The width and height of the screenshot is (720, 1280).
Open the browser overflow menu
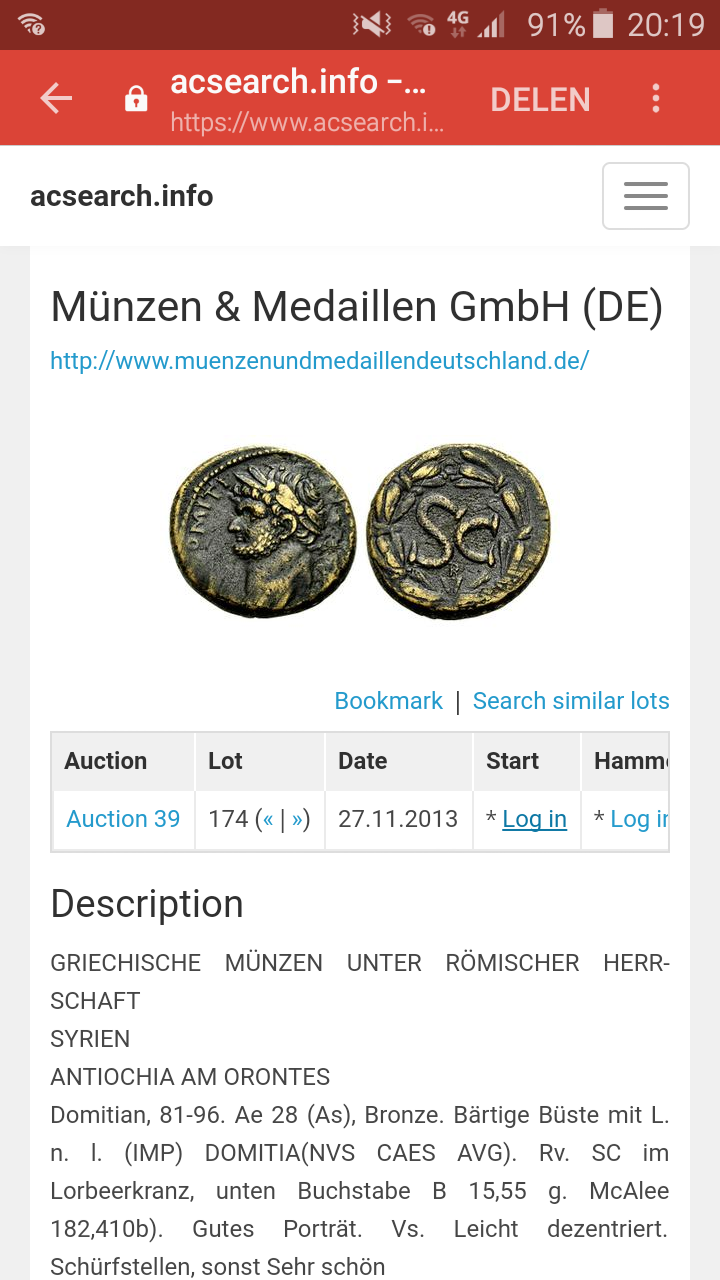pyautogui.click(x=656, y=98)
